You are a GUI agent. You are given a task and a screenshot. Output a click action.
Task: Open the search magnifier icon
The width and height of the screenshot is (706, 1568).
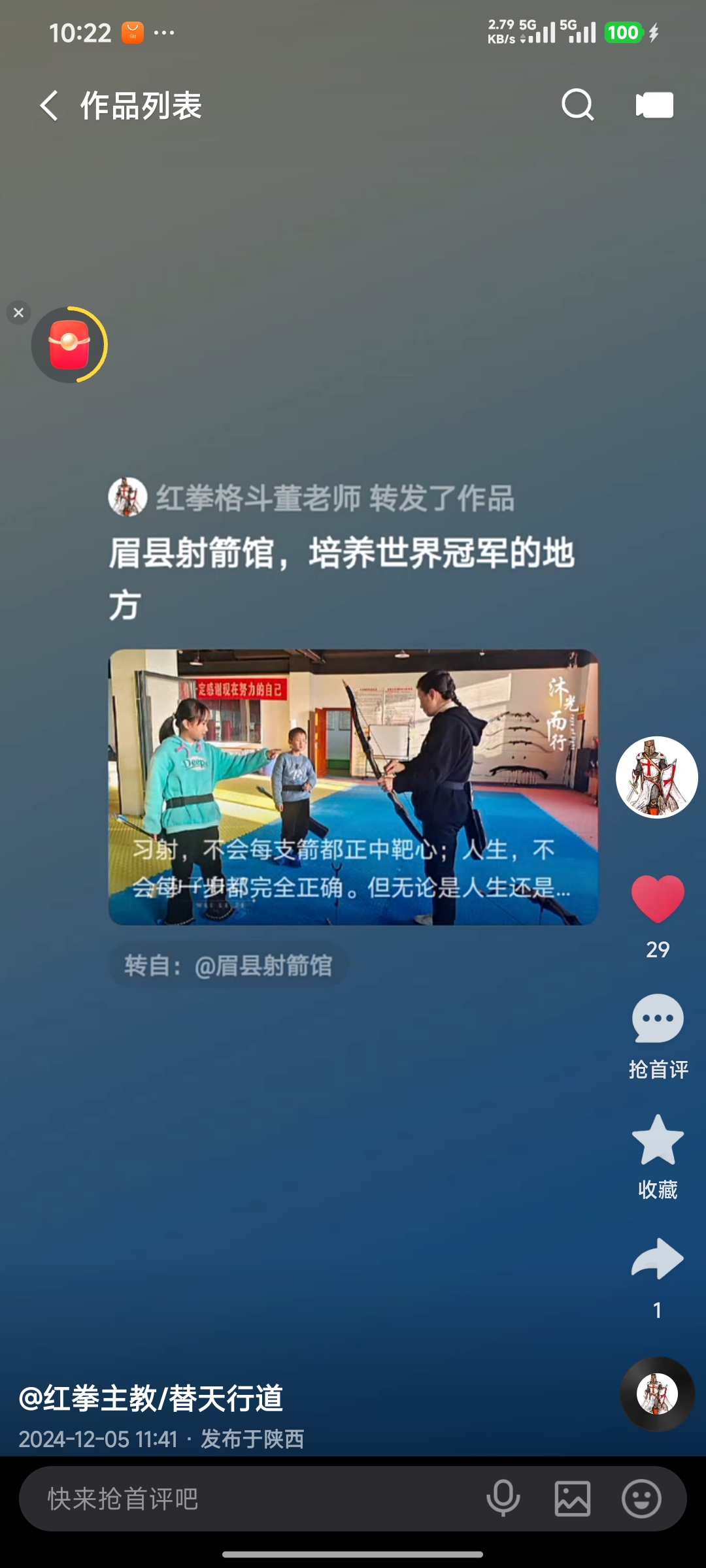578,105
